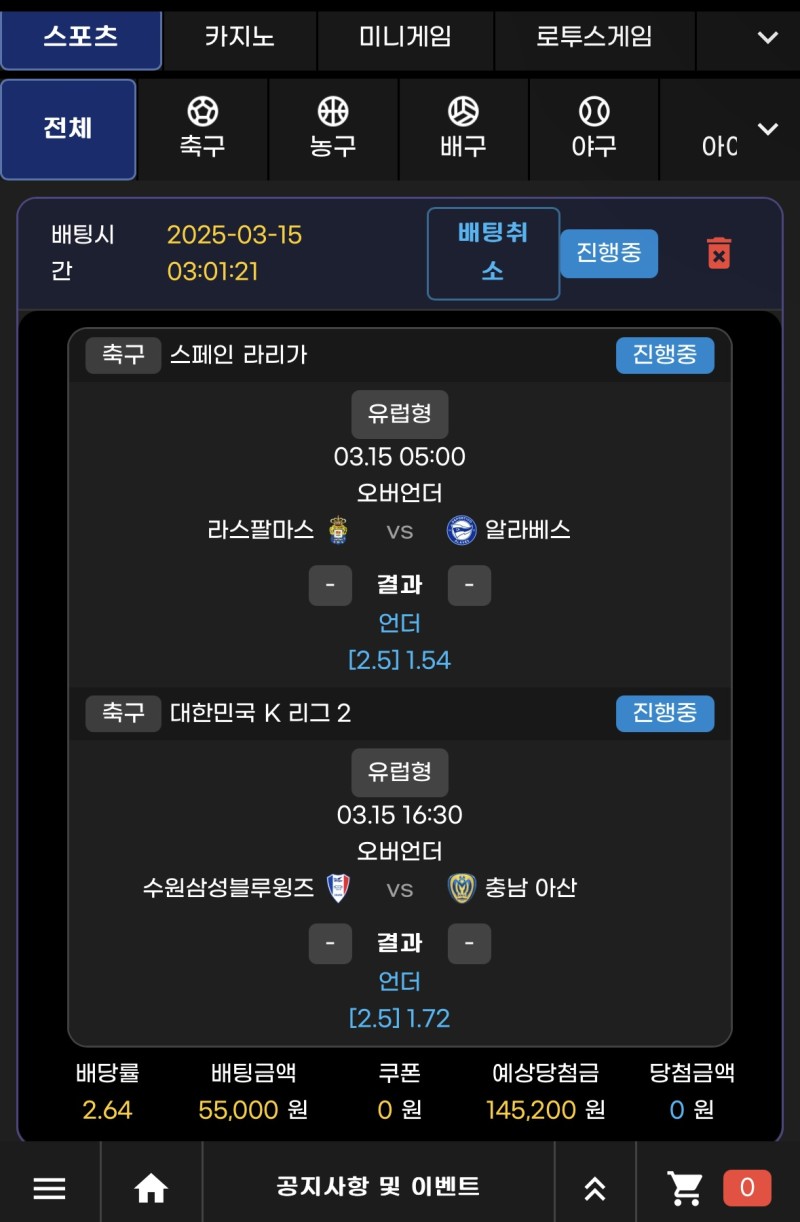Open the 로투스게임 tab
This screenshot has height=1222, width=800.
[594, 38]
